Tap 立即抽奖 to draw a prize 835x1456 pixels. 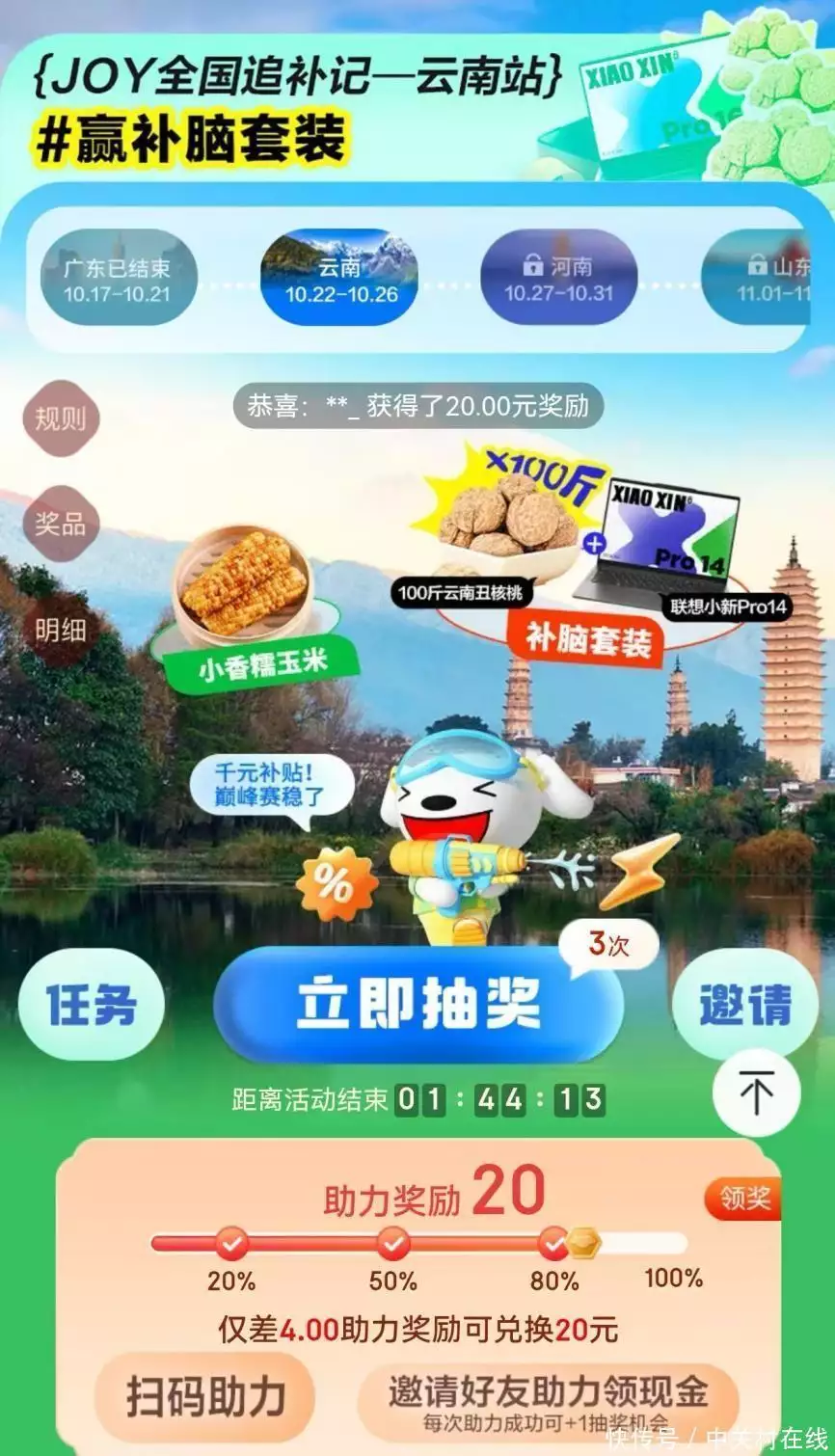coord(417,1004)
